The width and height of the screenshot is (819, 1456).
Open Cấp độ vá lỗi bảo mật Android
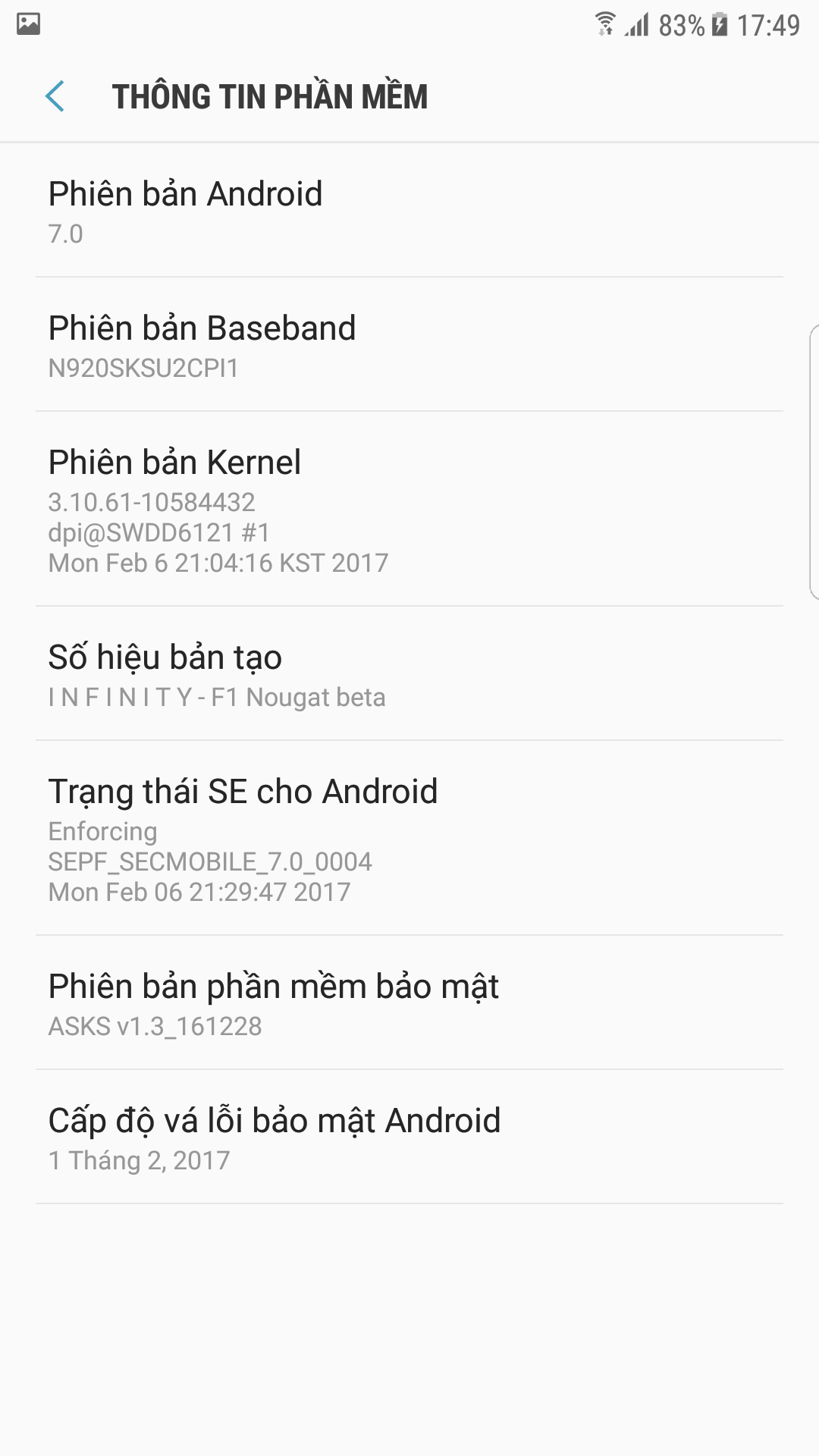(x=409, y=1137)
